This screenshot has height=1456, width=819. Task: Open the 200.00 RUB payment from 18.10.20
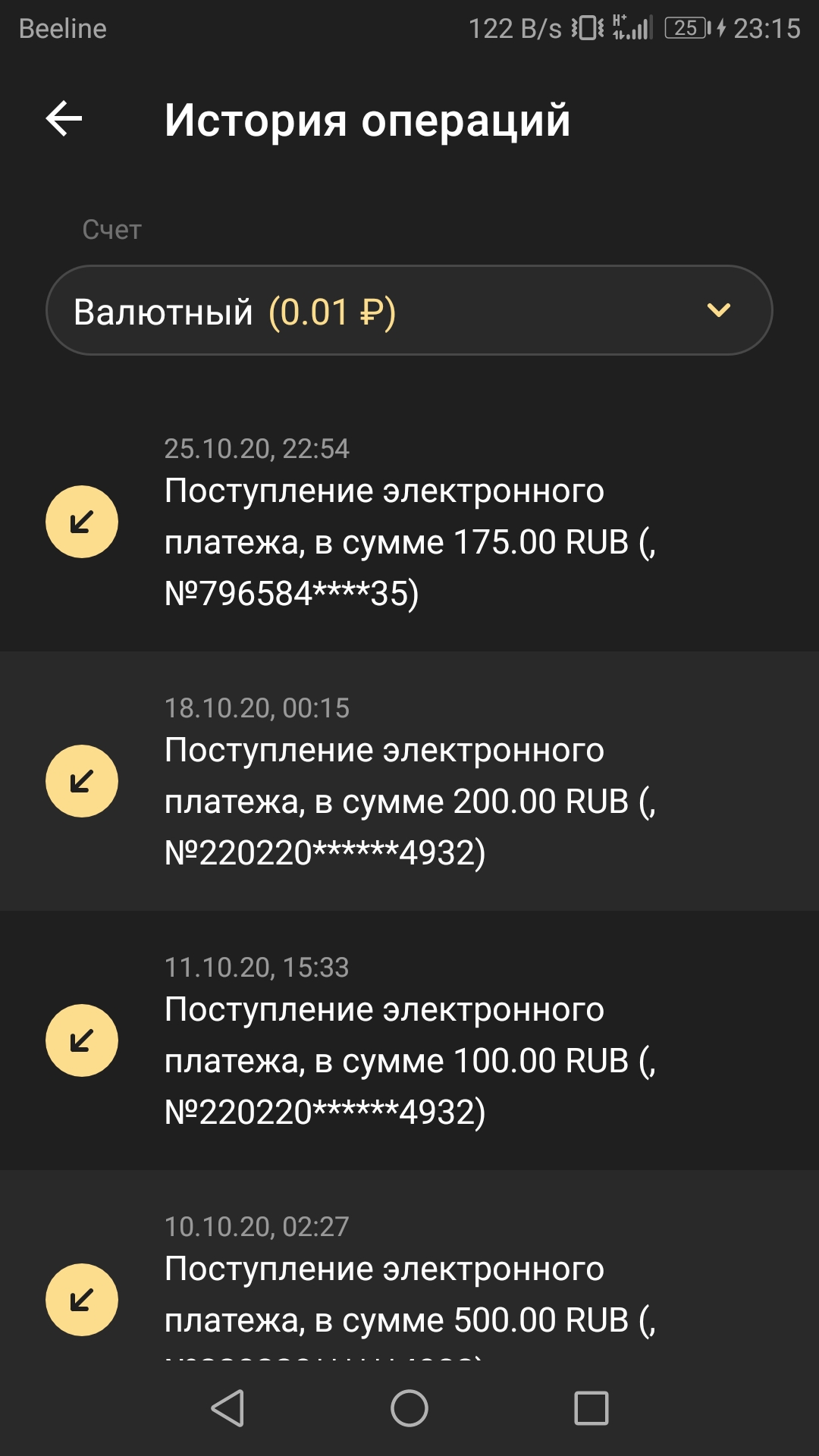(409, 783)
